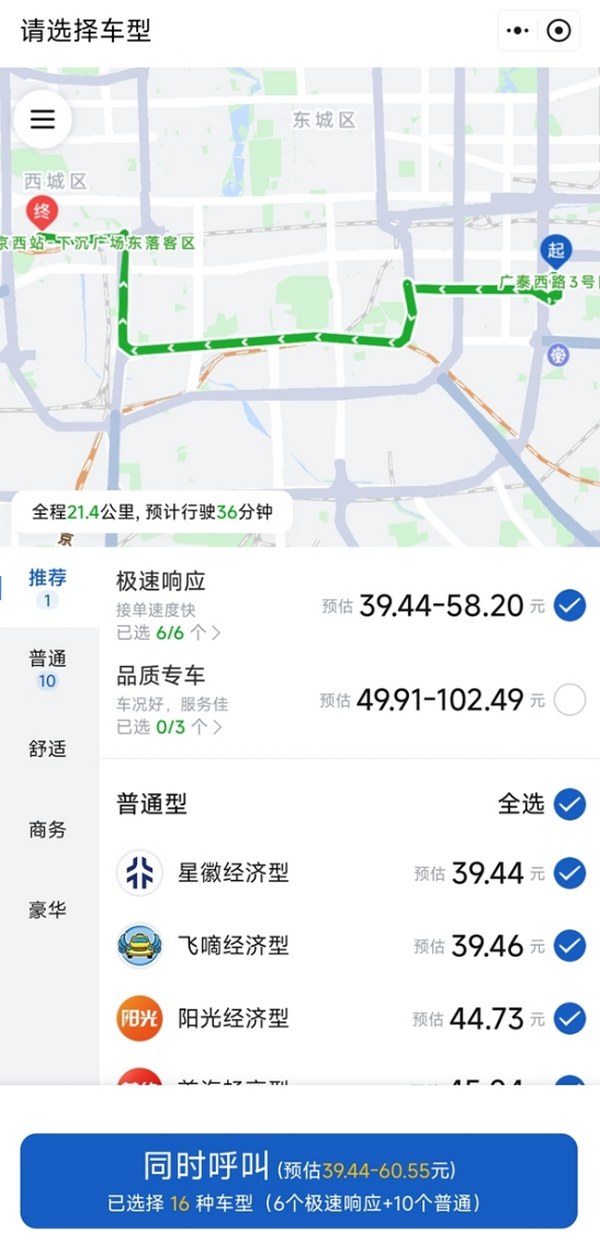Go to the 商务 category tab
The width and height of the screenshot is (600, 1243).
[x=49, y=829]
